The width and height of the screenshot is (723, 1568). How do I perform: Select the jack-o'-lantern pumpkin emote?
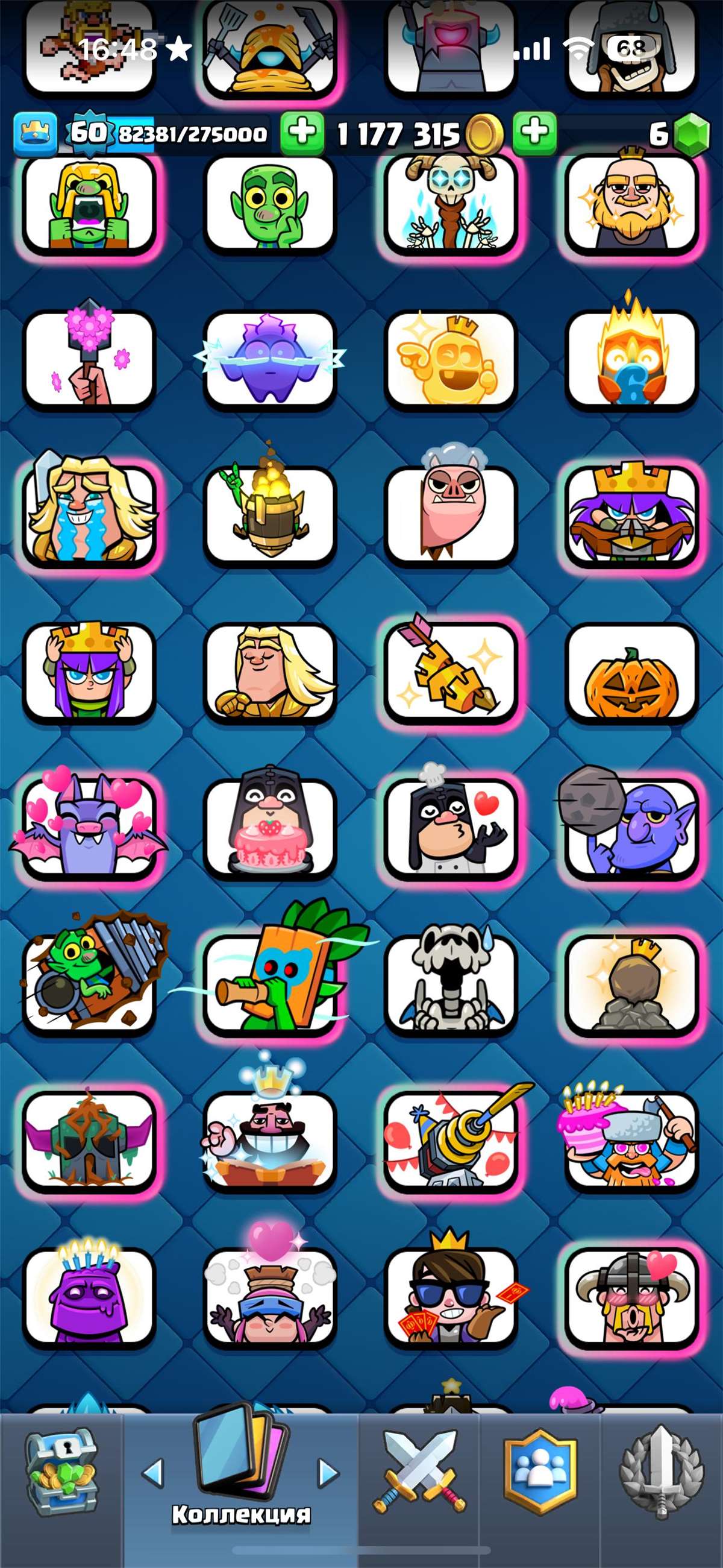point(630,675)
